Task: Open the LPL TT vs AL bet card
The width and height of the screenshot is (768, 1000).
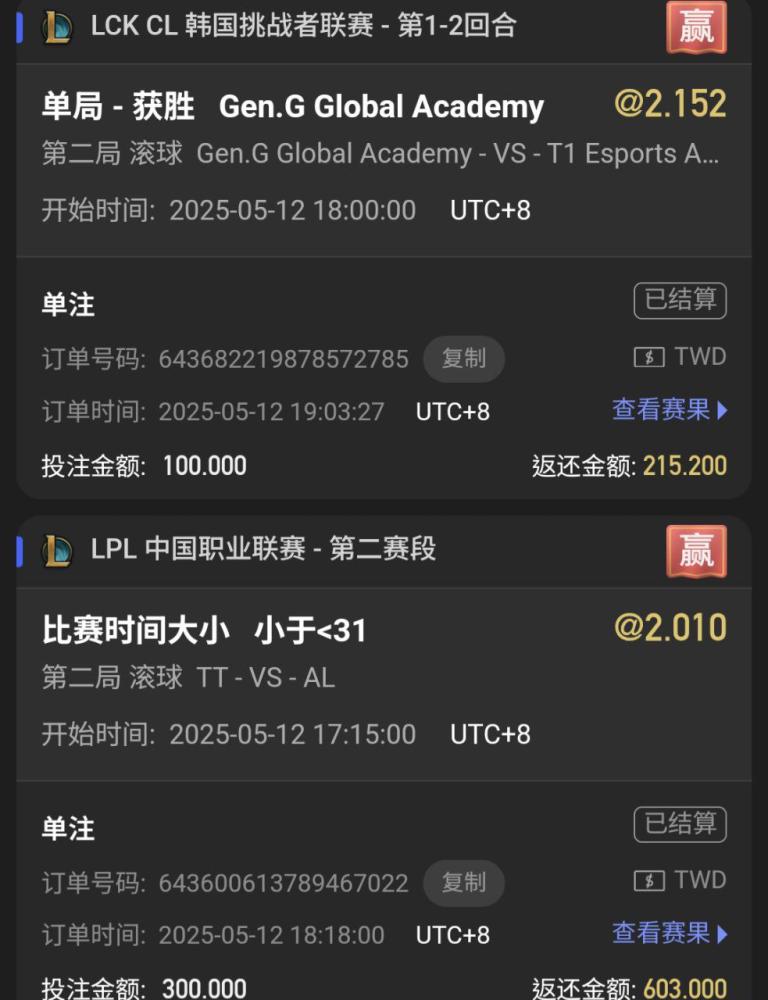Action: coord(383,759)
